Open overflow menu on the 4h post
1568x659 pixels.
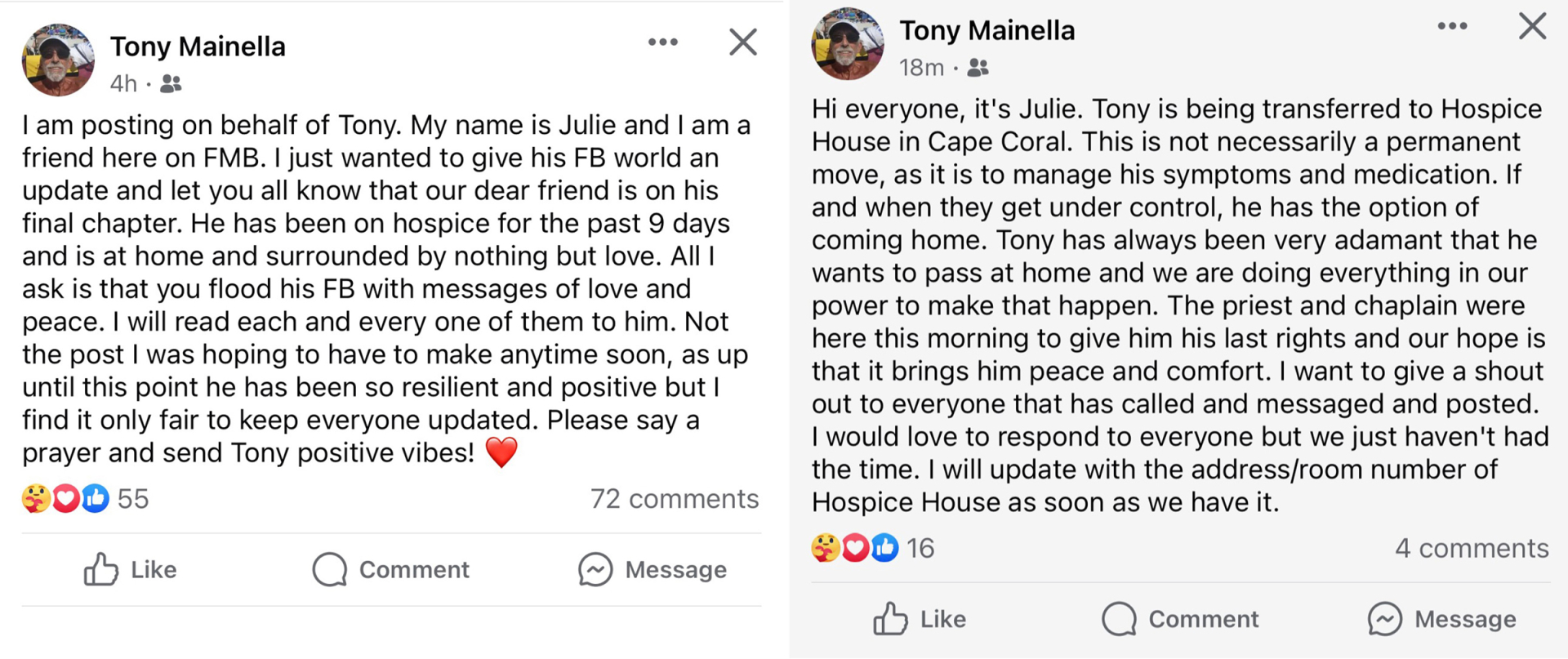click(662, 42)
